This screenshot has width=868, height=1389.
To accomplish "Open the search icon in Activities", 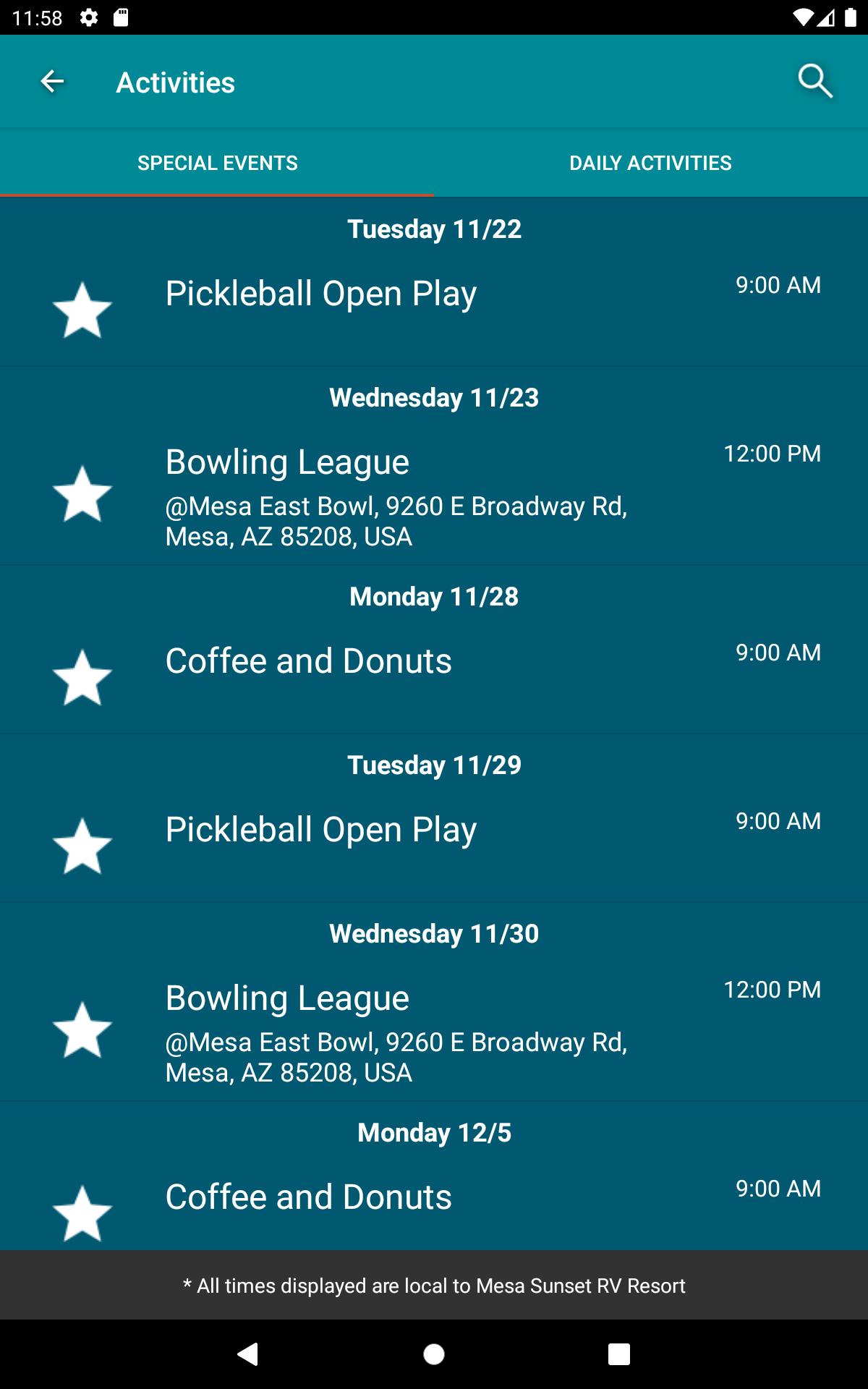I will (815, 82).
